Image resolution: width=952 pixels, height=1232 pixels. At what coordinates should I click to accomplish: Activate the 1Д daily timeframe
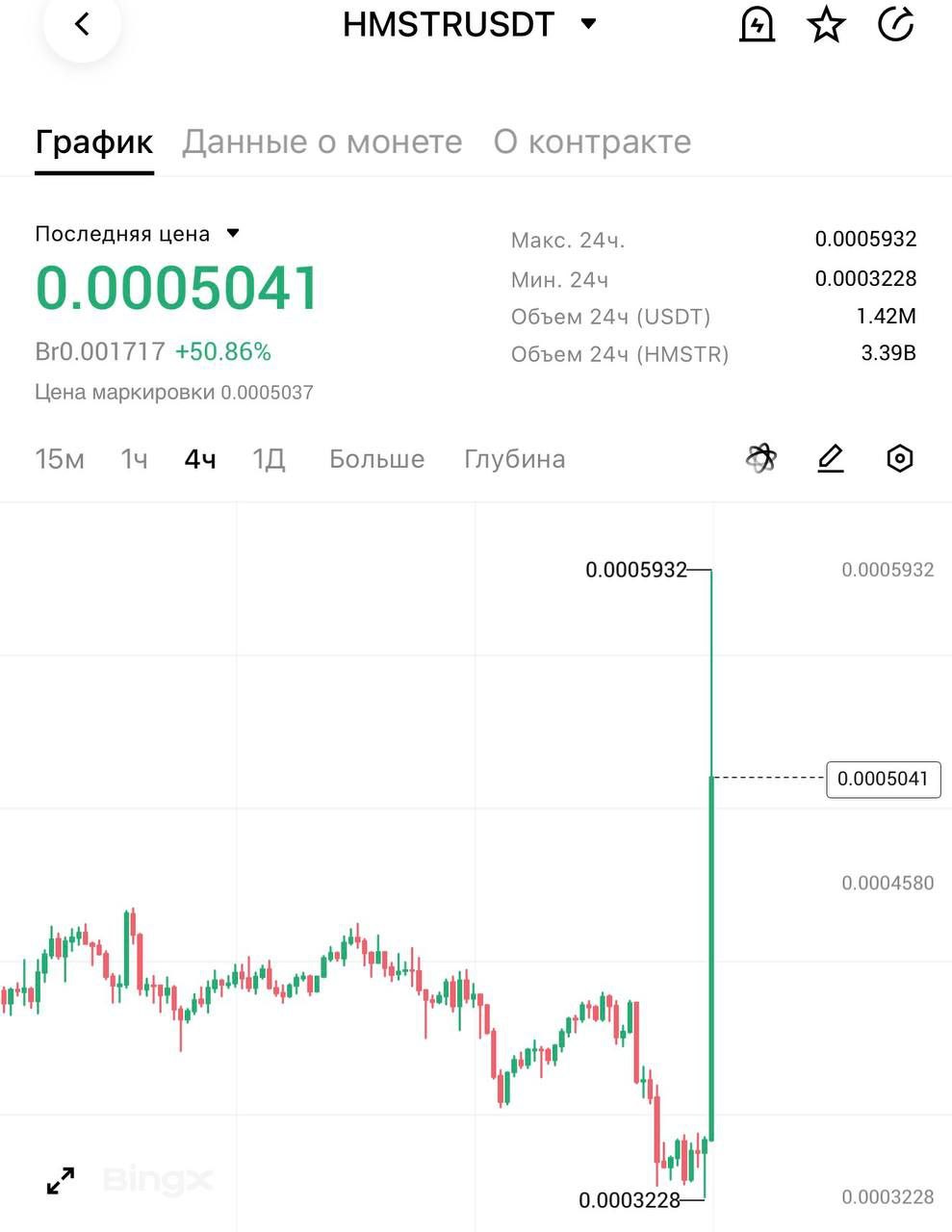click(x=268, y=459)
